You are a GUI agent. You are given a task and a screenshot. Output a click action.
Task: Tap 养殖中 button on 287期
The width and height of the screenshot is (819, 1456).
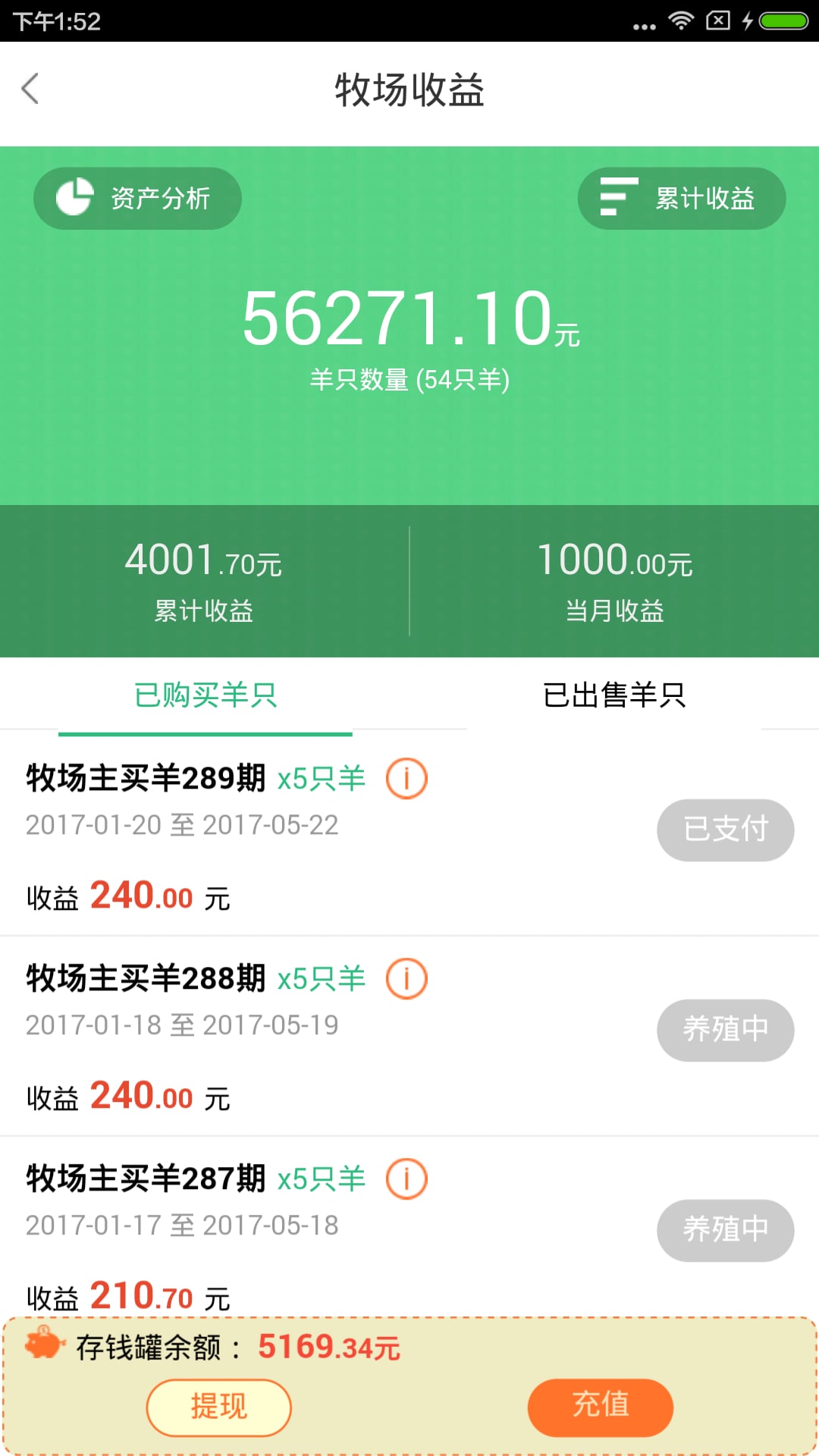click(726, 1230)
